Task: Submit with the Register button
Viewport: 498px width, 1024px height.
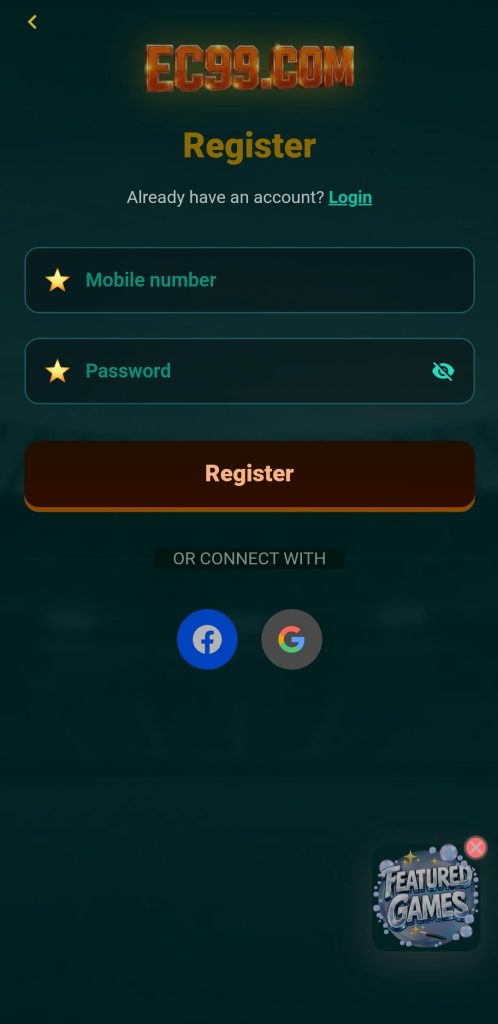Action: pos(249,475)
